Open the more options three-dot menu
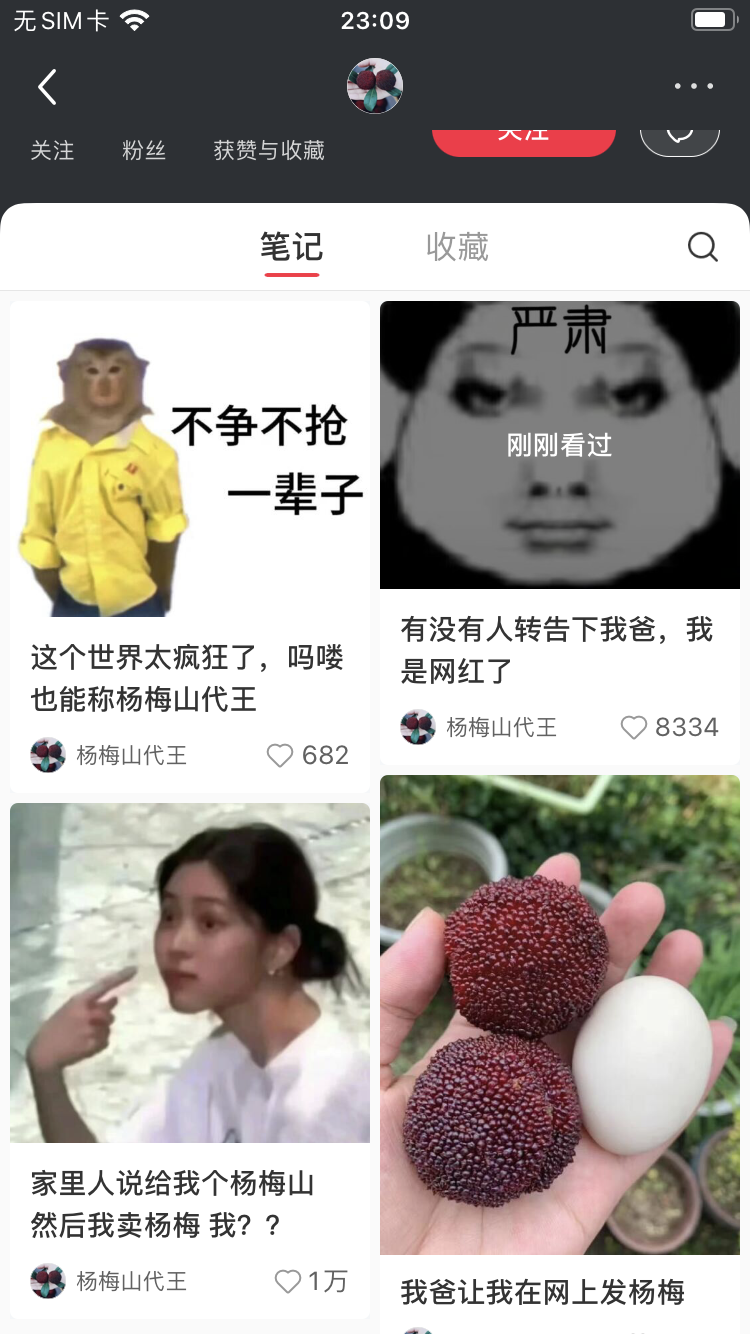750x1334 pixels. tap(693, 86)
